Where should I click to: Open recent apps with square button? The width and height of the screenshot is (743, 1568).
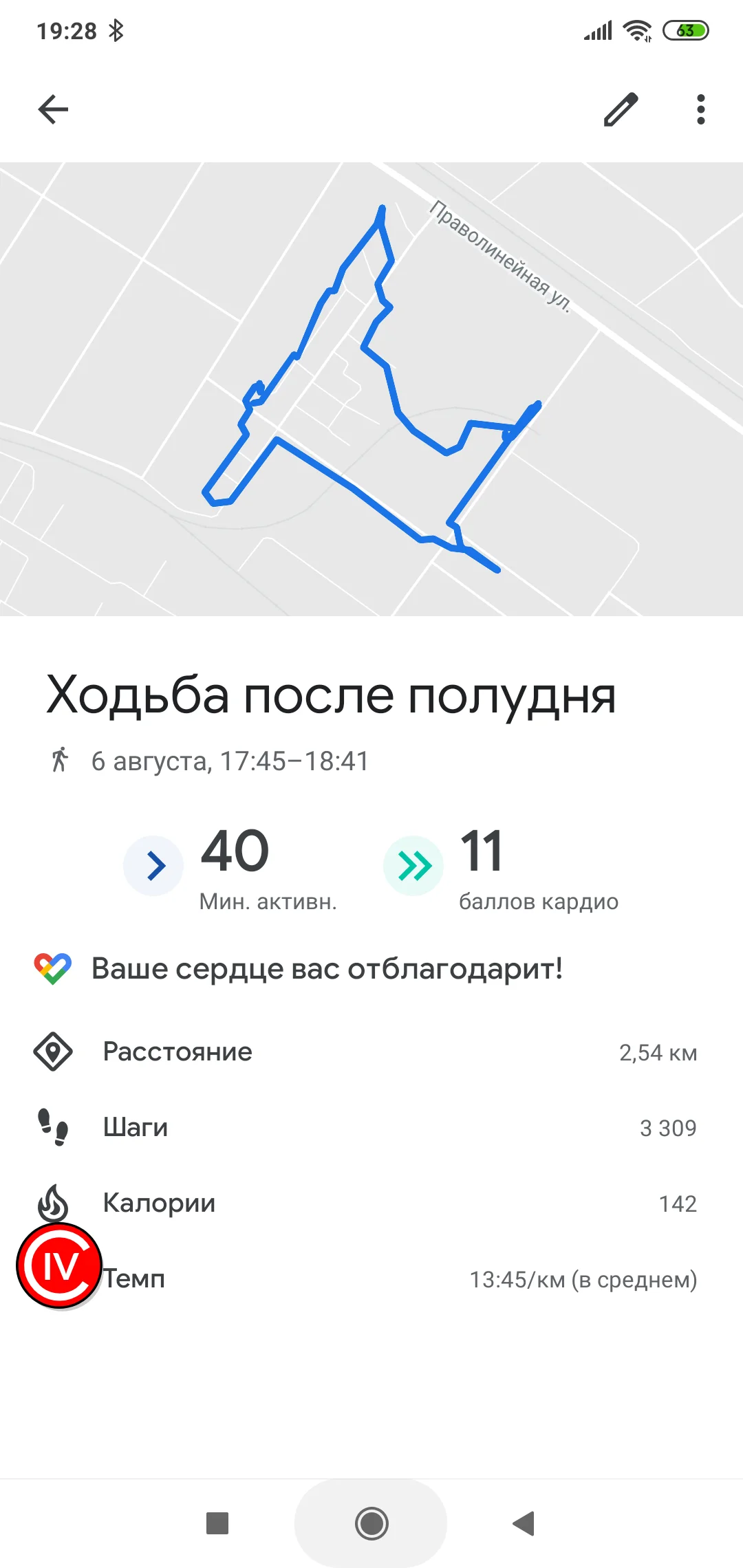[x=217, y=1523]
